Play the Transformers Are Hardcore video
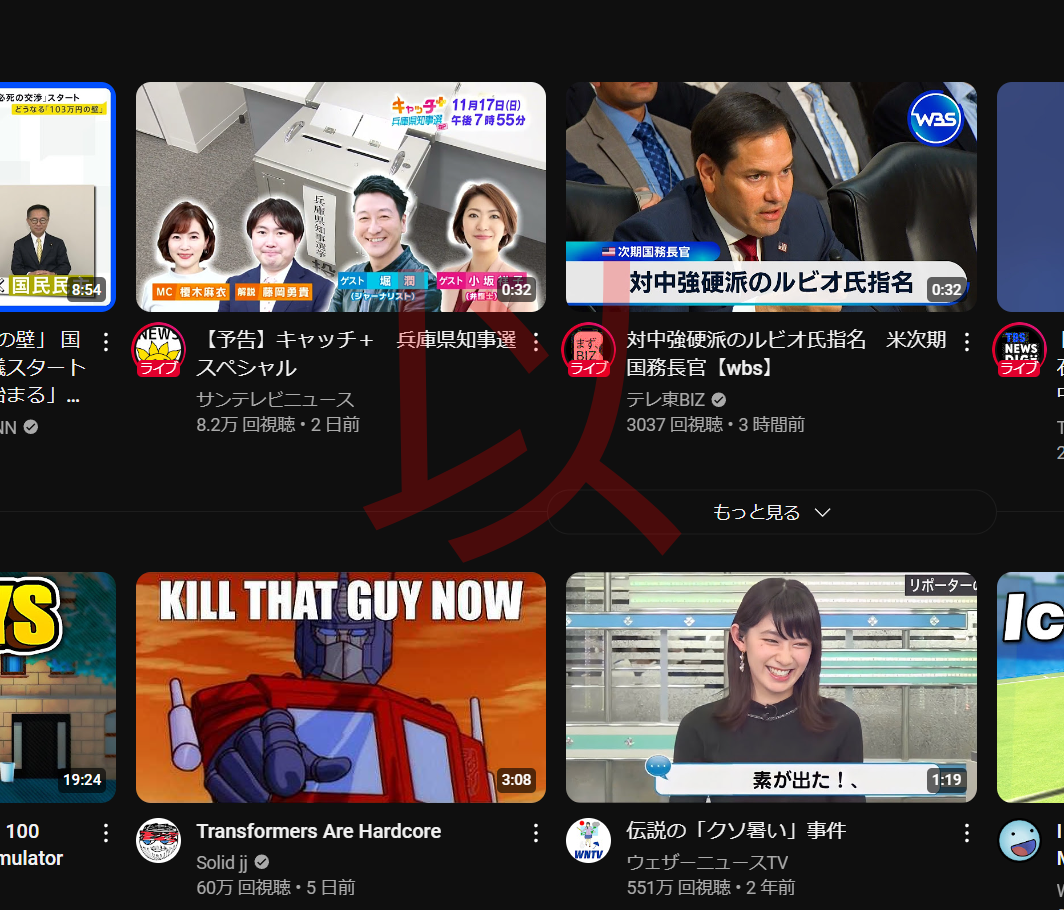This screenshot has width=1064, height=910. [340, 686]
